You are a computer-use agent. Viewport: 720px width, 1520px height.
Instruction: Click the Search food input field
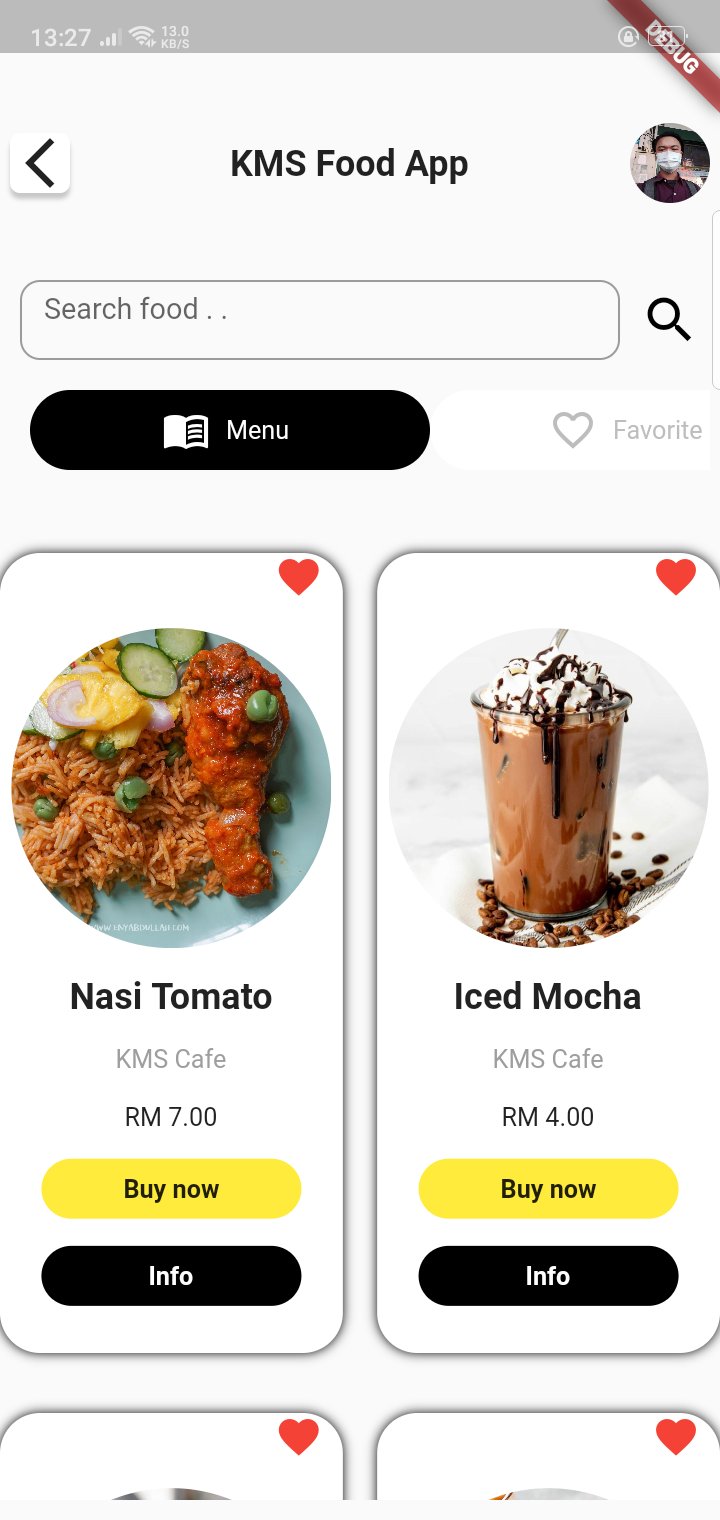[x=320, y=320]
